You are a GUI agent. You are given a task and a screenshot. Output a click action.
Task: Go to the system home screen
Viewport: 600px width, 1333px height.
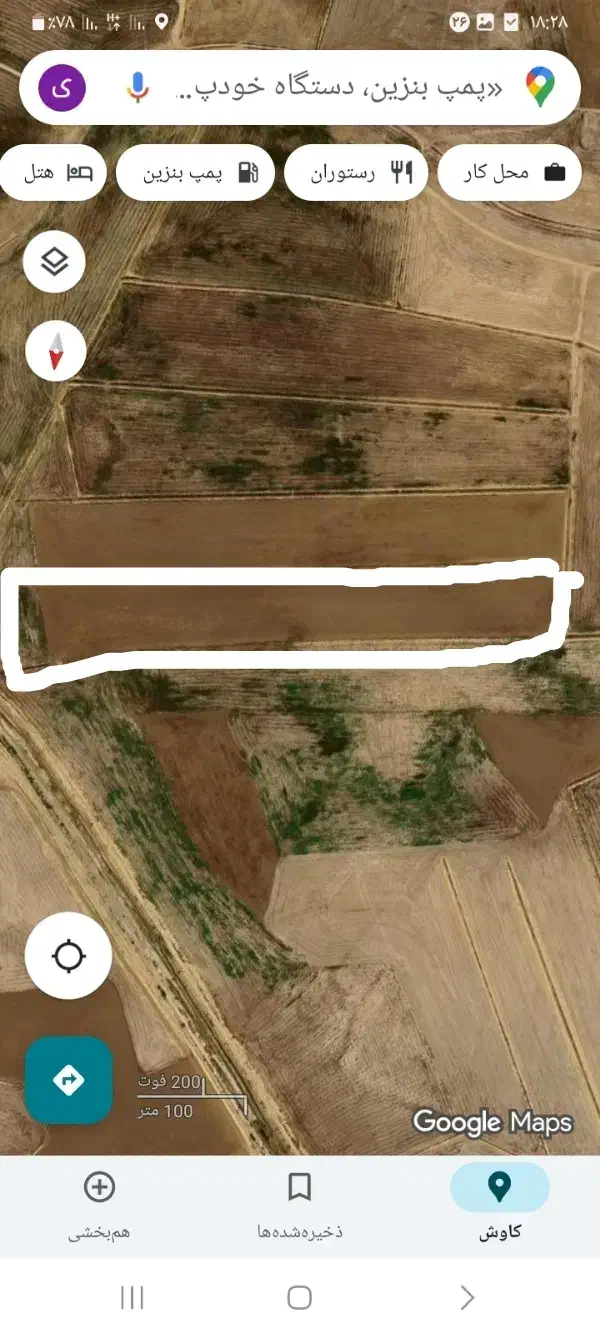click(299, 1298)
